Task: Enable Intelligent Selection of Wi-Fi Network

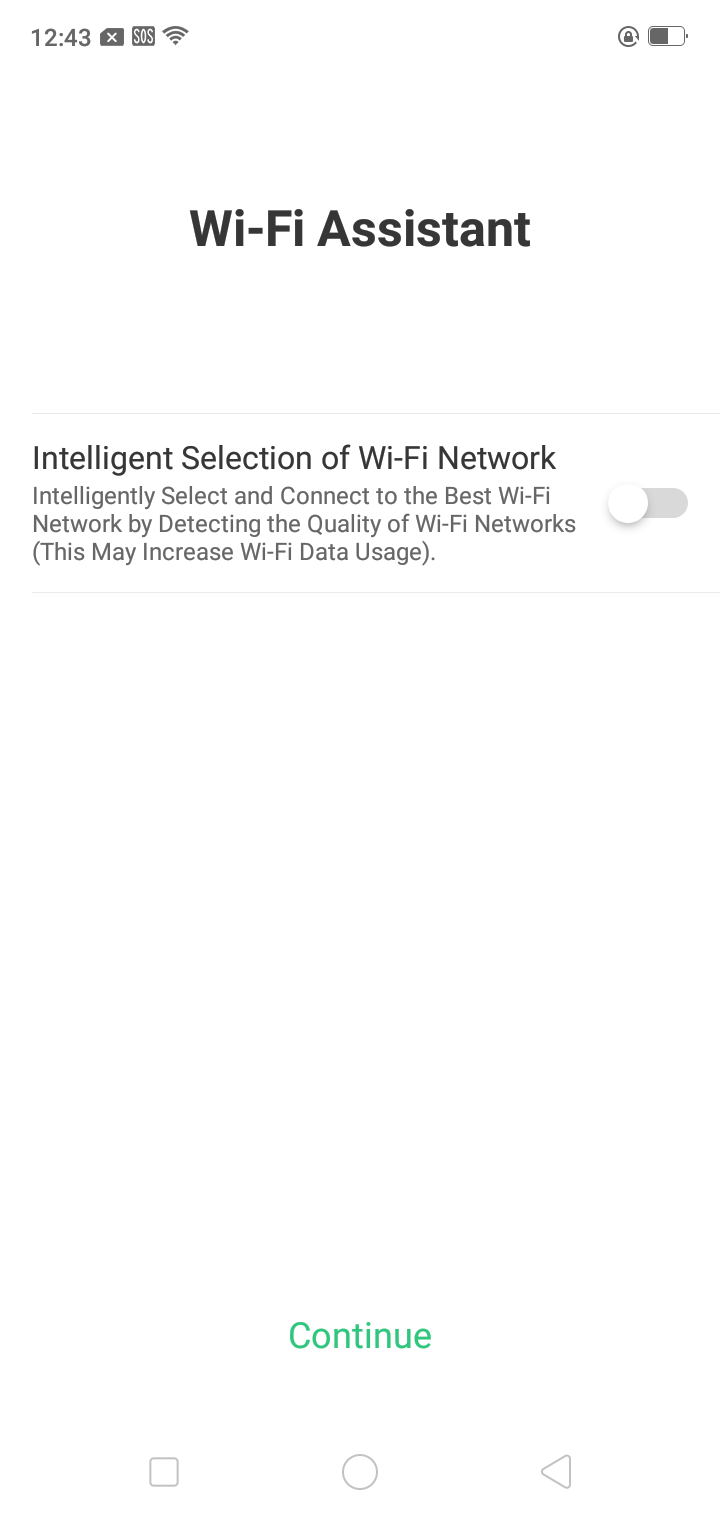Action: (648, 503)
